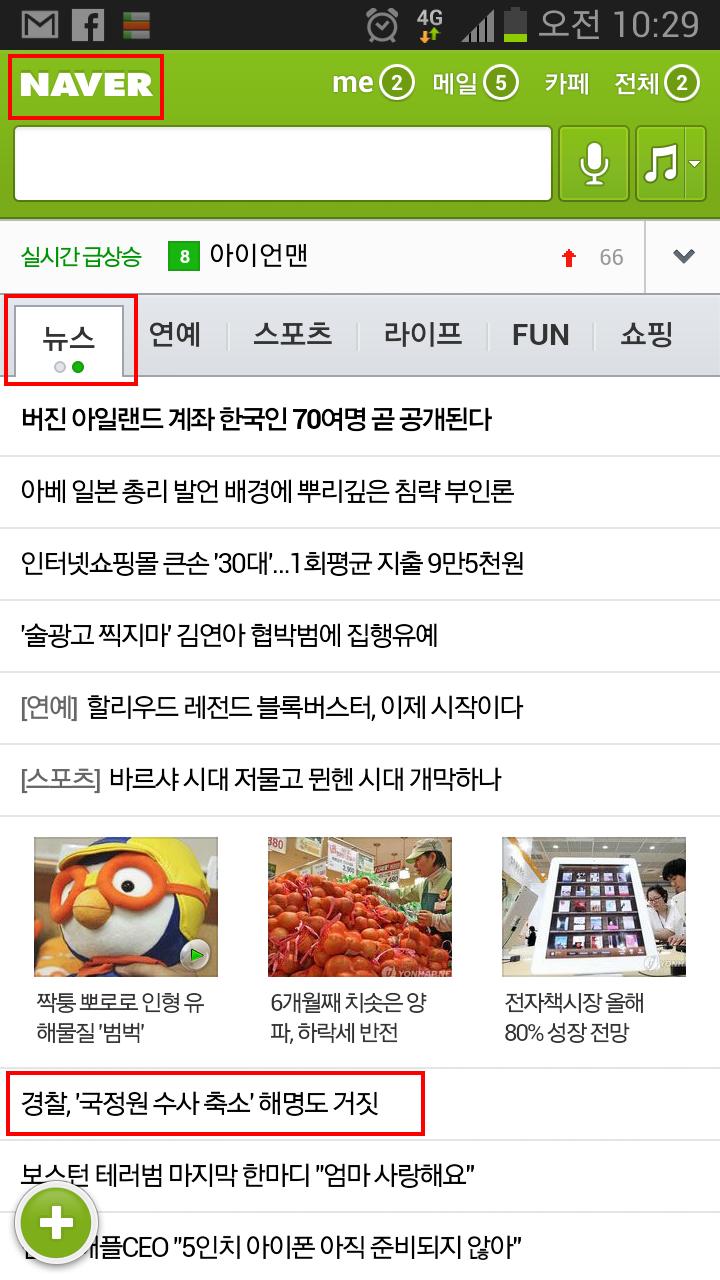Open trending keyword 아이언맨

coord(258,256)
